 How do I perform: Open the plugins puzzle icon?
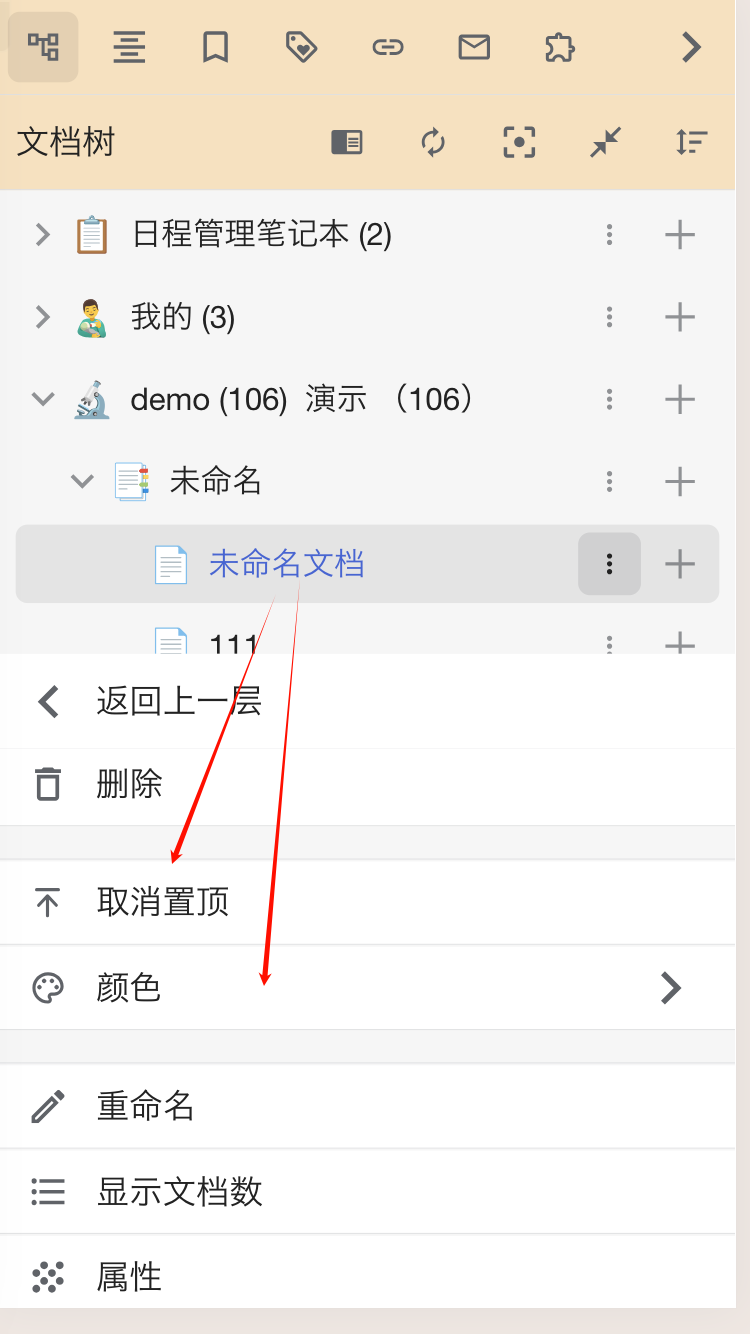tap(560, 47)
